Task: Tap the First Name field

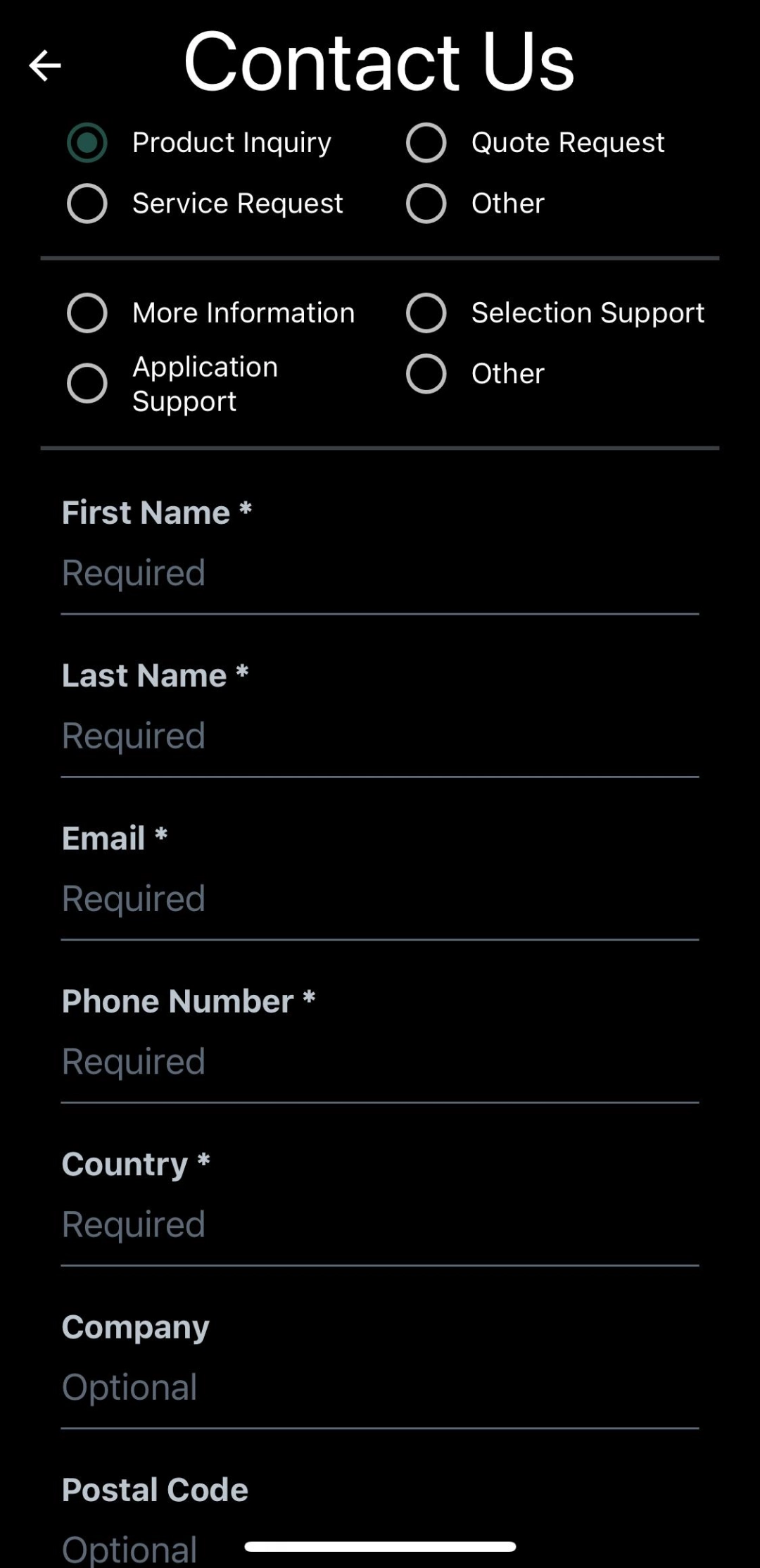Action: coord(380,573)
